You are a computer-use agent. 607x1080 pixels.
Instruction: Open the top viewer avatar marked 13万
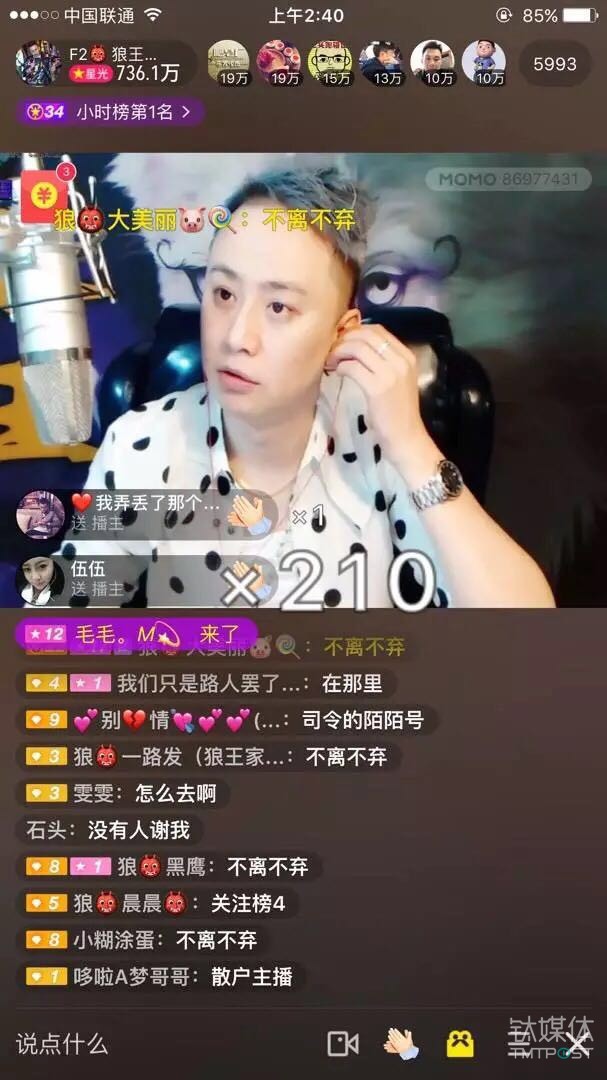pos(381,63)
